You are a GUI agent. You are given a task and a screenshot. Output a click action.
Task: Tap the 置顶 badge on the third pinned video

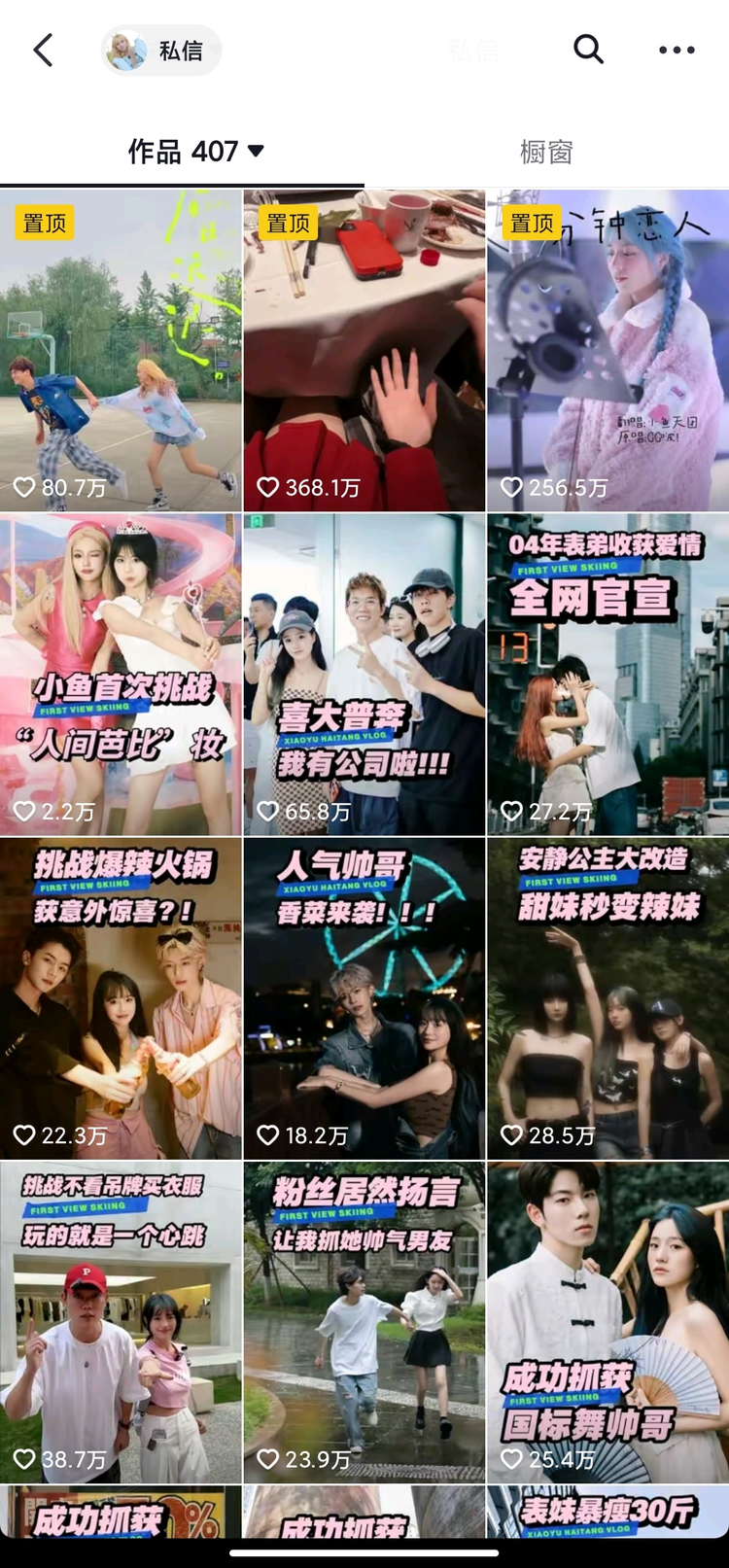529,224
